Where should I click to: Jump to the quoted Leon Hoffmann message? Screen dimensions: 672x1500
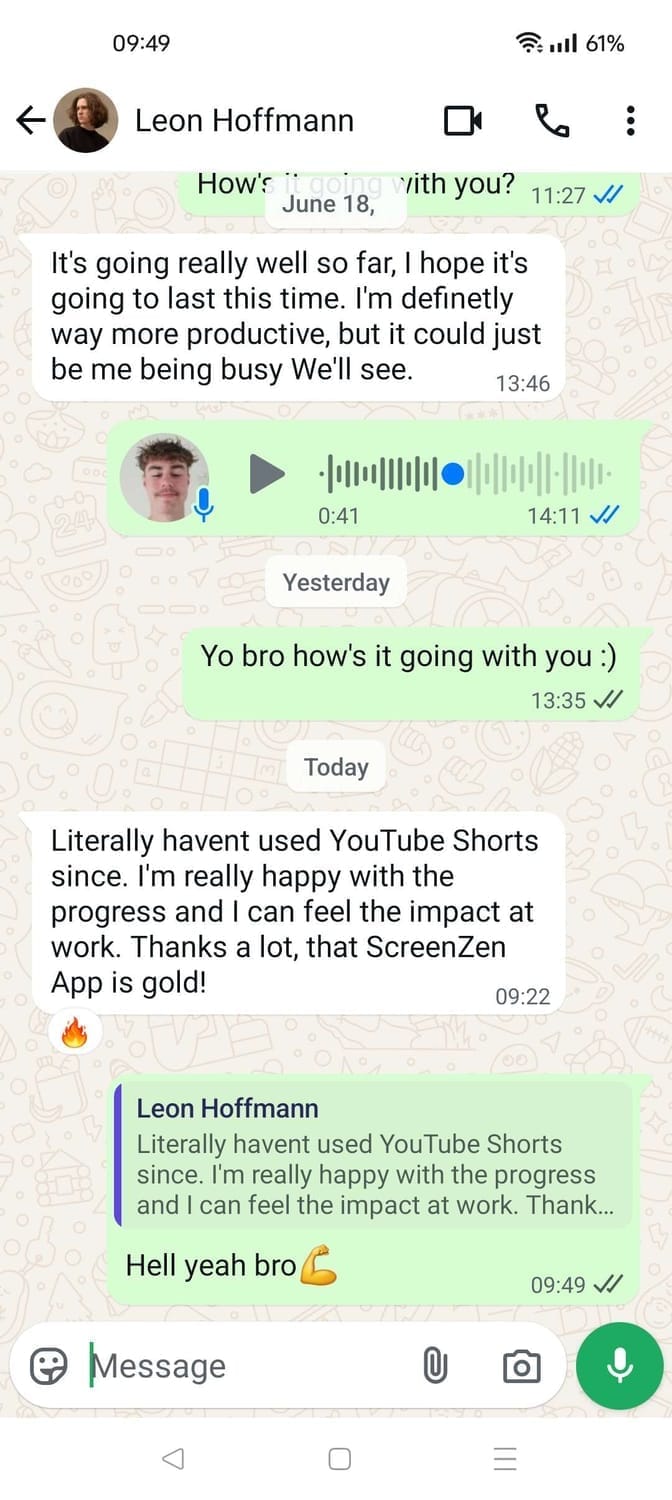pyautogui.click(x=374, y=1156)
